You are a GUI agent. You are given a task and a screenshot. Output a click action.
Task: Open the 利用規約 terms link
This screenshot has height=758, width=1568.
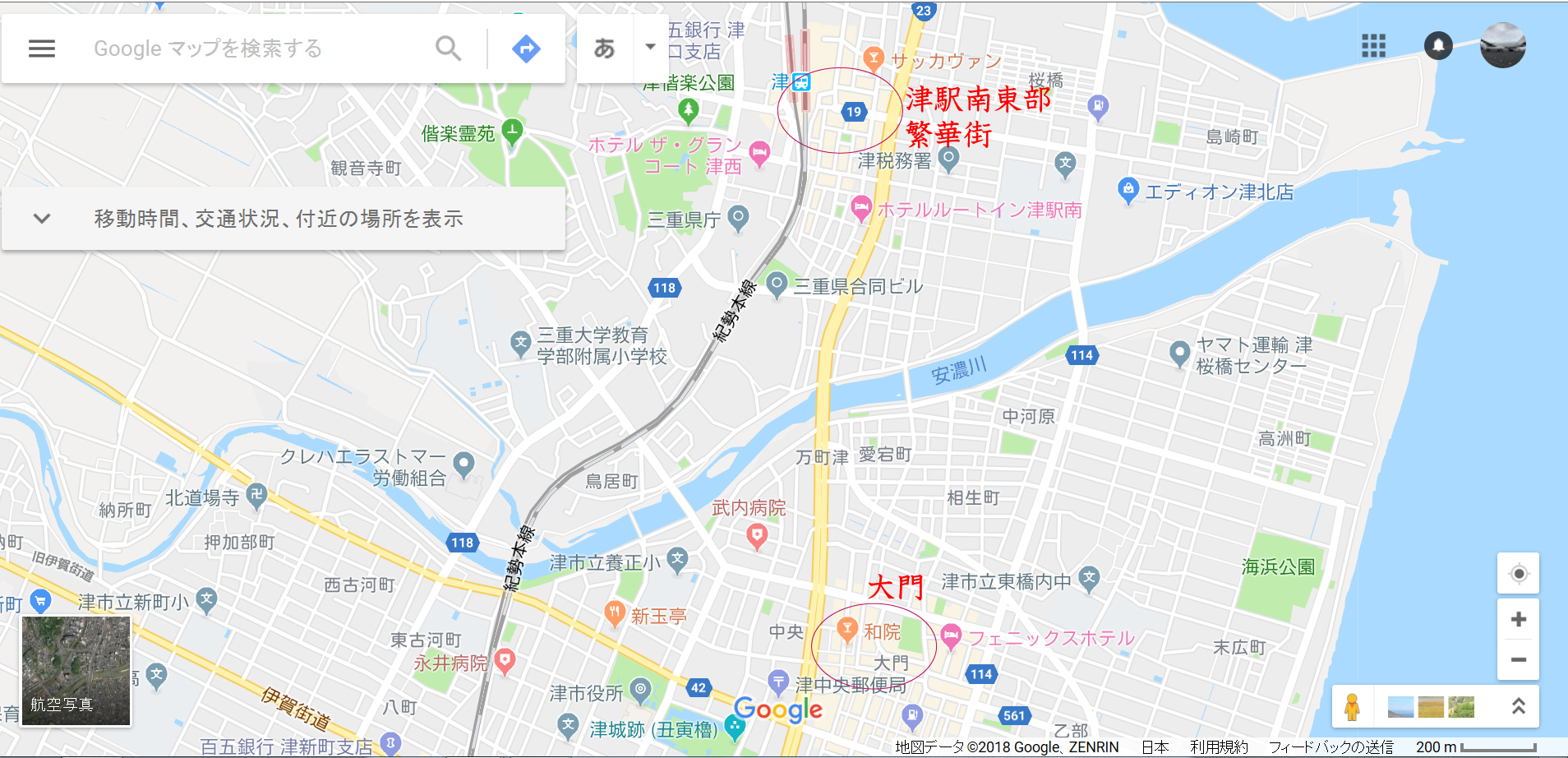click(1219, 746)
